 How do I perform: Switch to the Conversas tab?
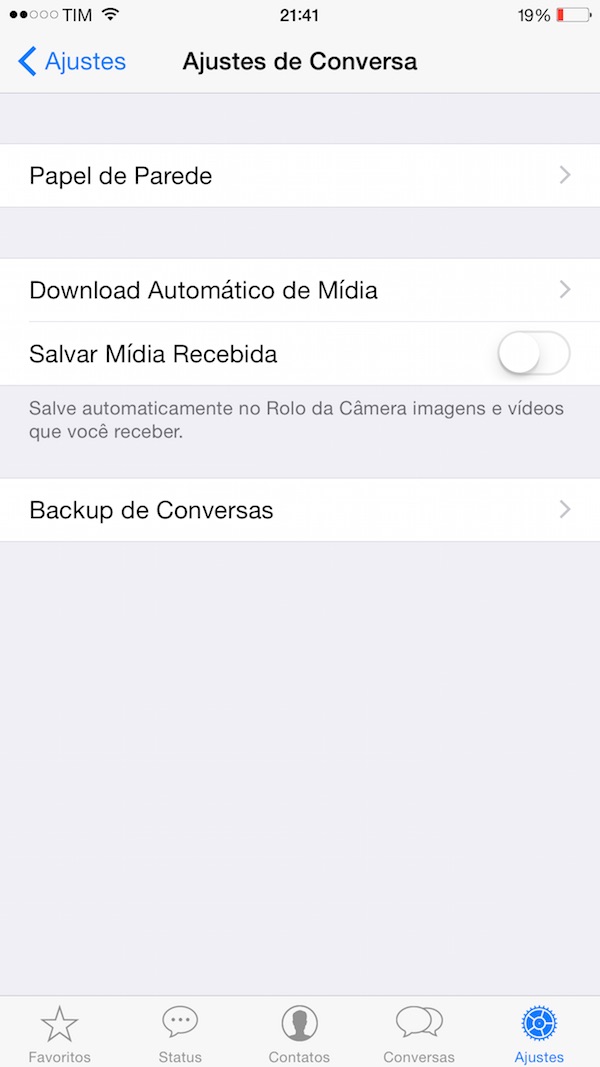(x=419, y=1033)
